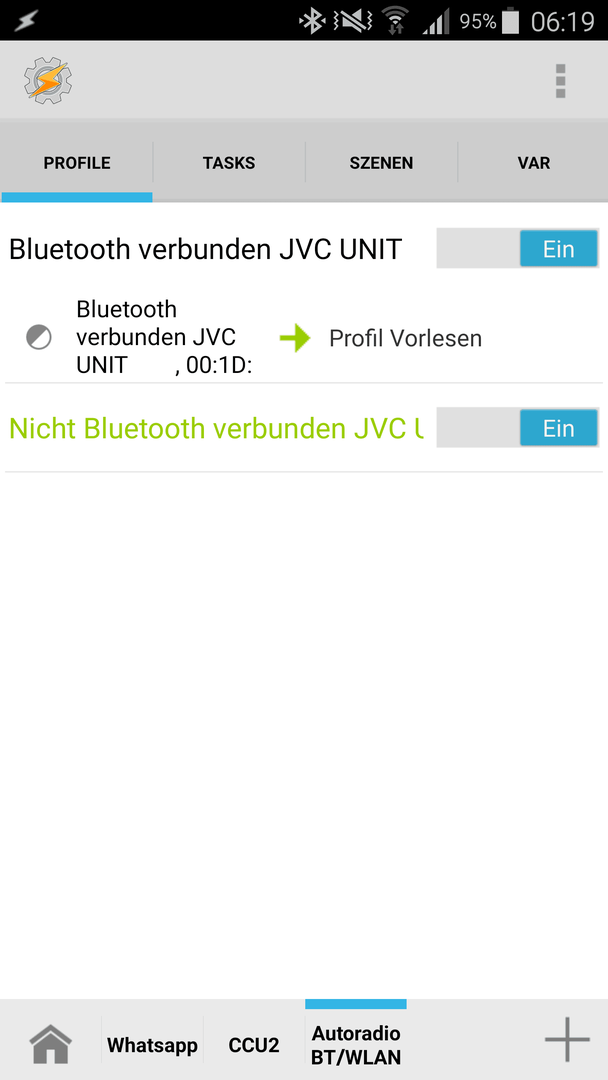
Task: Switch to the Szenen tab
Action: click(x=381, y=163)
